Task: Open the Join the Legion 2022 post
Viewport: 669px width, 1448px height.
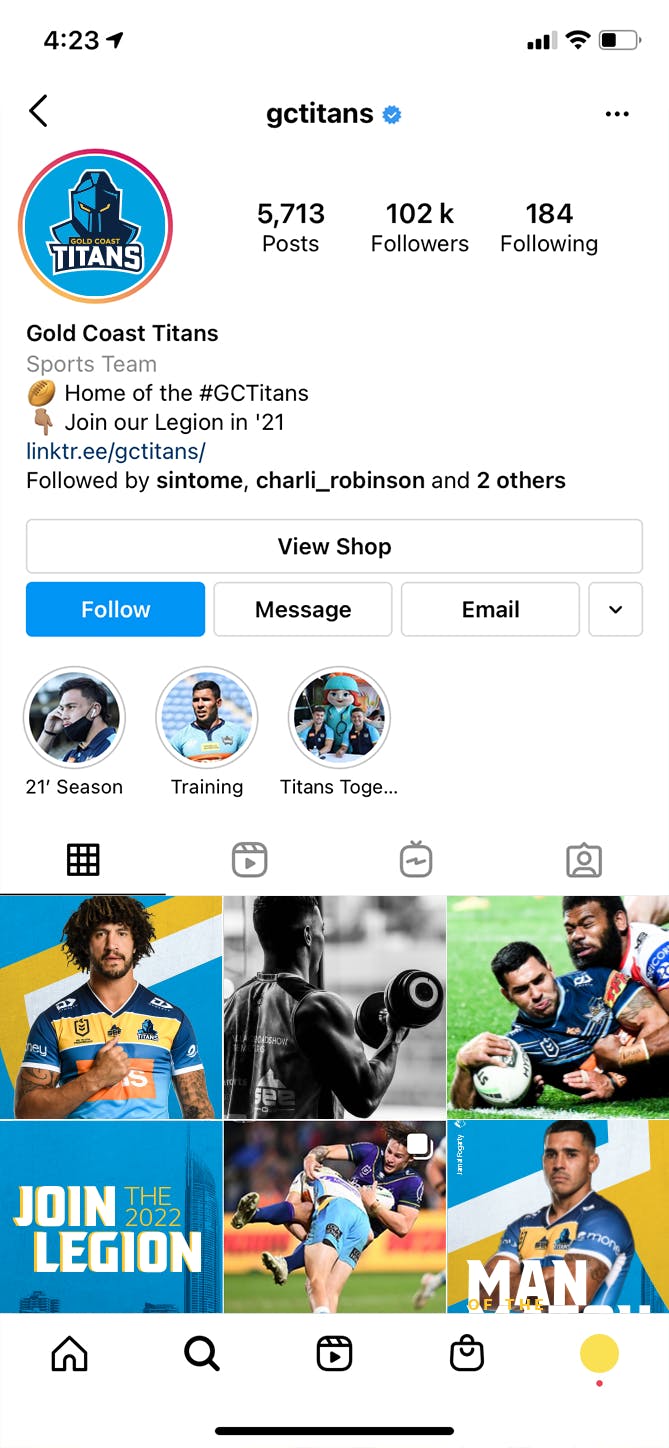Action: point(110,1217)
